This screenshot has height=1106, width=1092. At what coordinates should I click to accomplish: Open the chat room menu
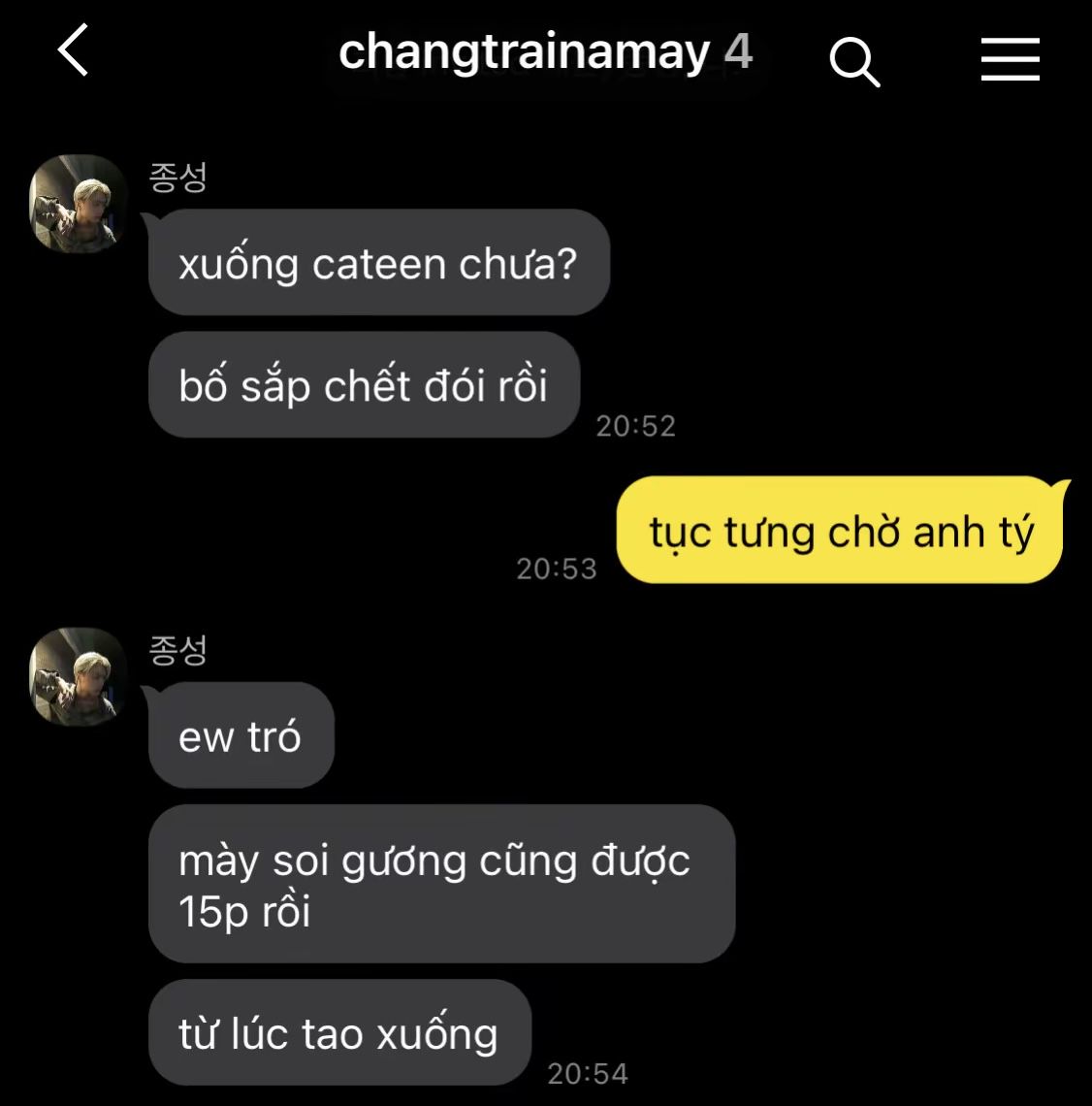coord(1010,59)
